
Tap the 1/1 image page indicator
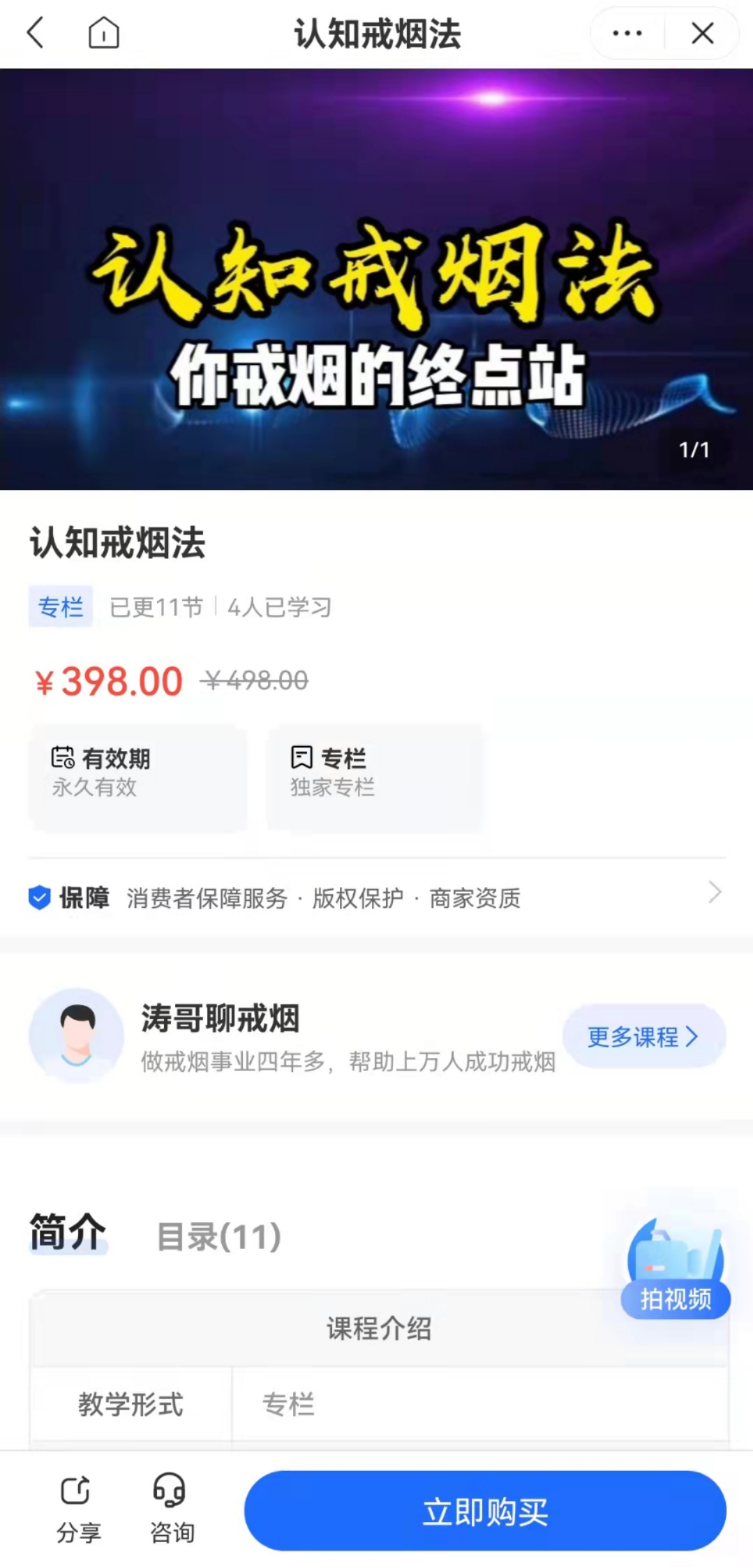pos(694,451)
